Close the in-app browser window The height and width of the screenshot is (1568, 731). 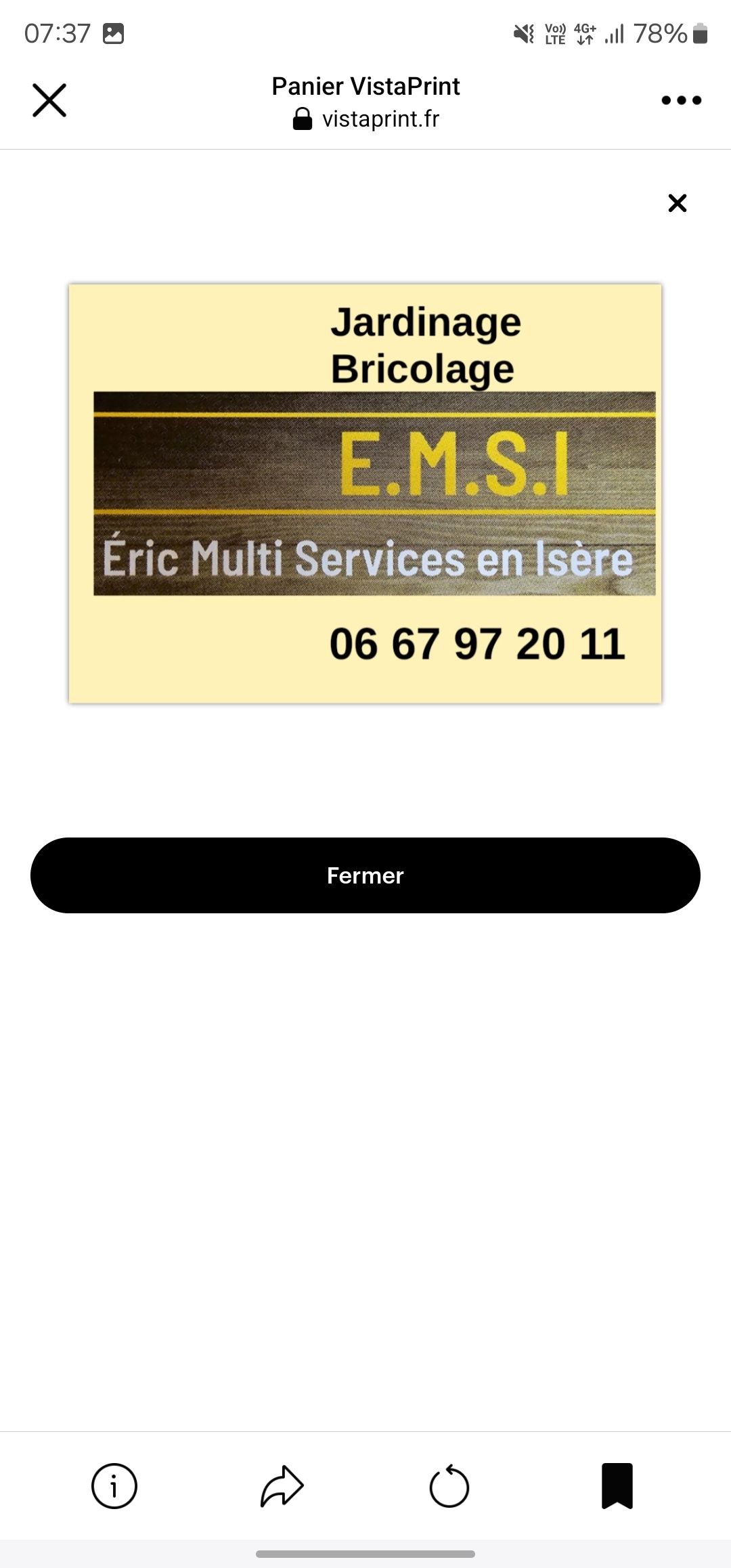click(49, 100)
